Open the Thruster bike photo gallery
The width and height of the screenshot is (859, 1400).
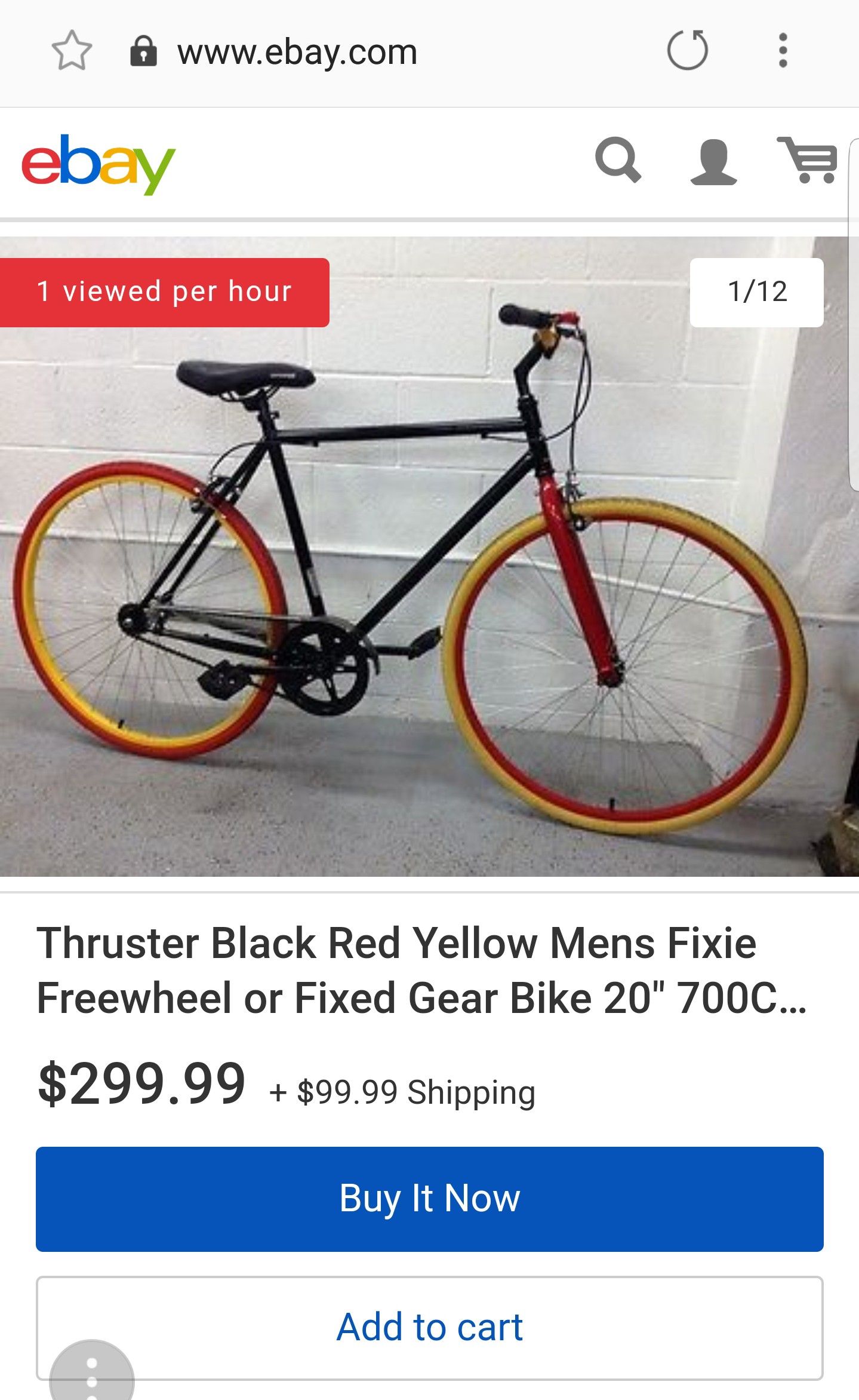pyautogui.click(x=429, y=557)
